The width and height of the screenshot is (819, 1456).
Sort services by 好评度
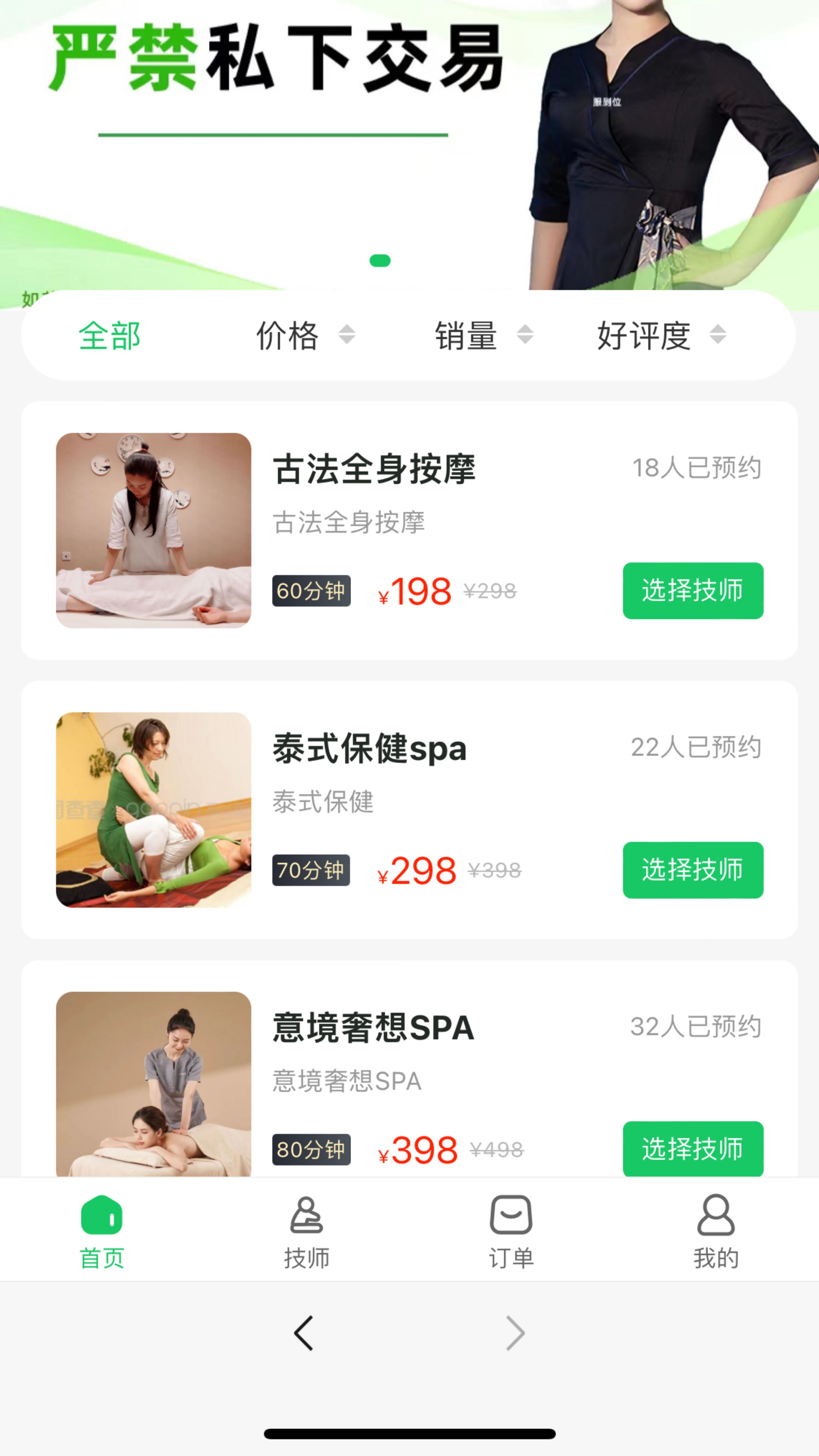click(661, 335)
